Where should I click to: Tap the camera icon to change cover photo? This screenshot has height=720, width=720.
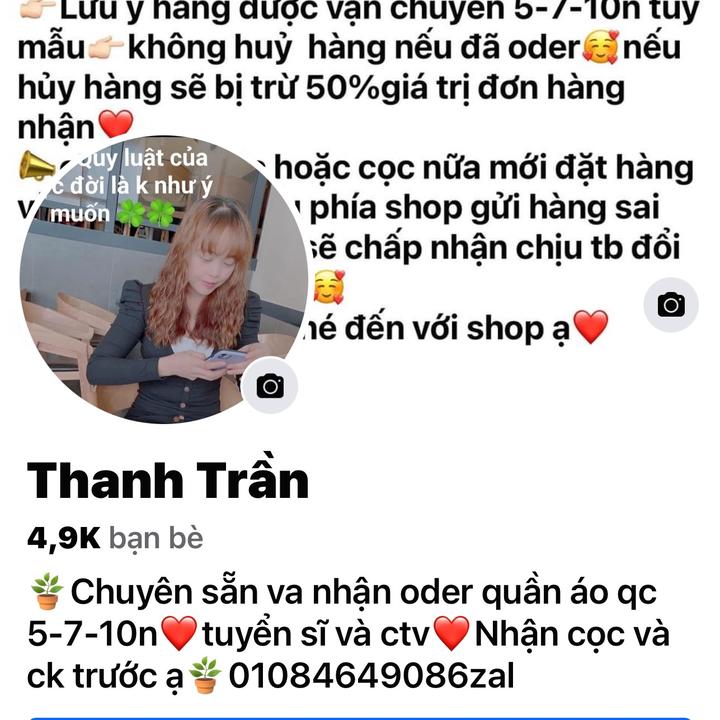[671, 305]
